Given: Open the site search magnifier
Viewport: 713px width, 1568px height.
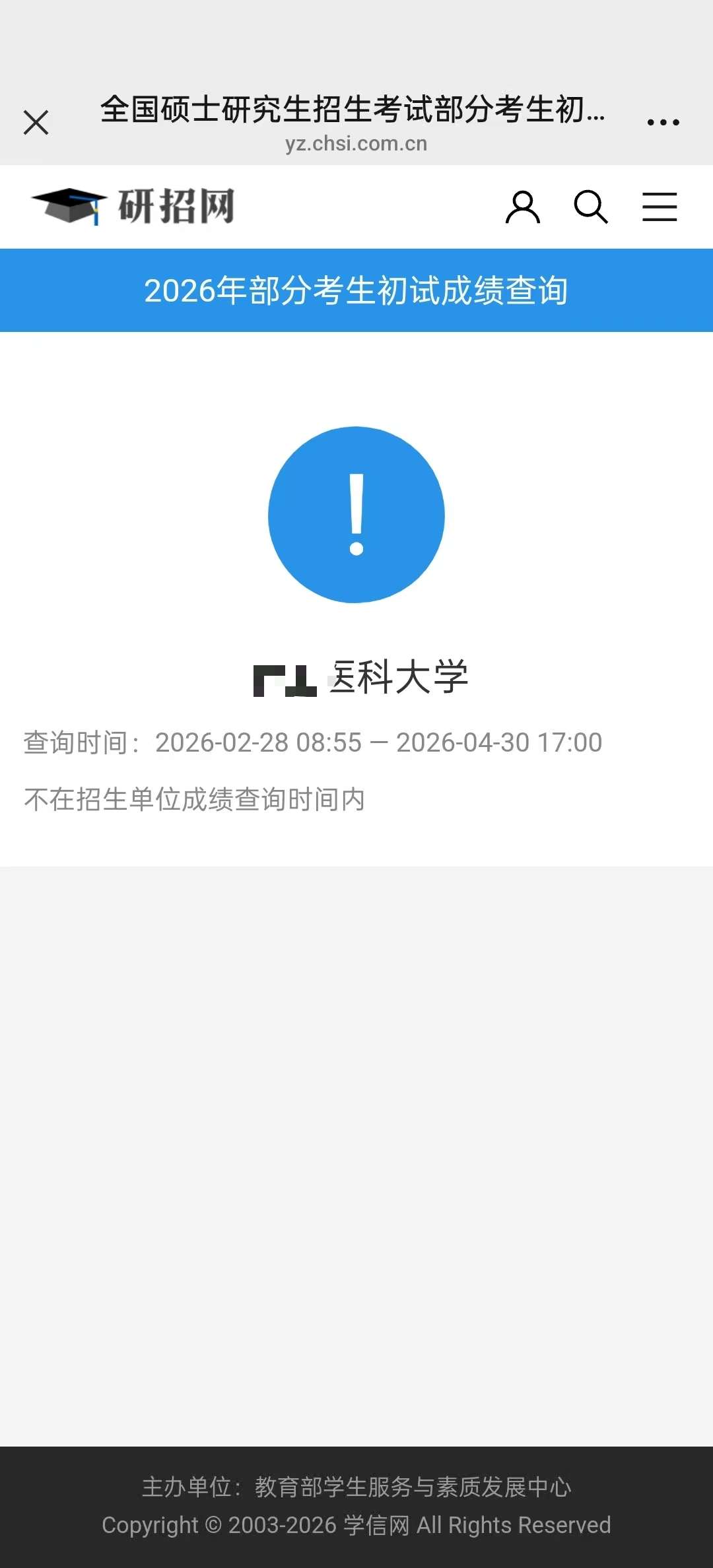Looking at the screenshot, I should point(591,207).
